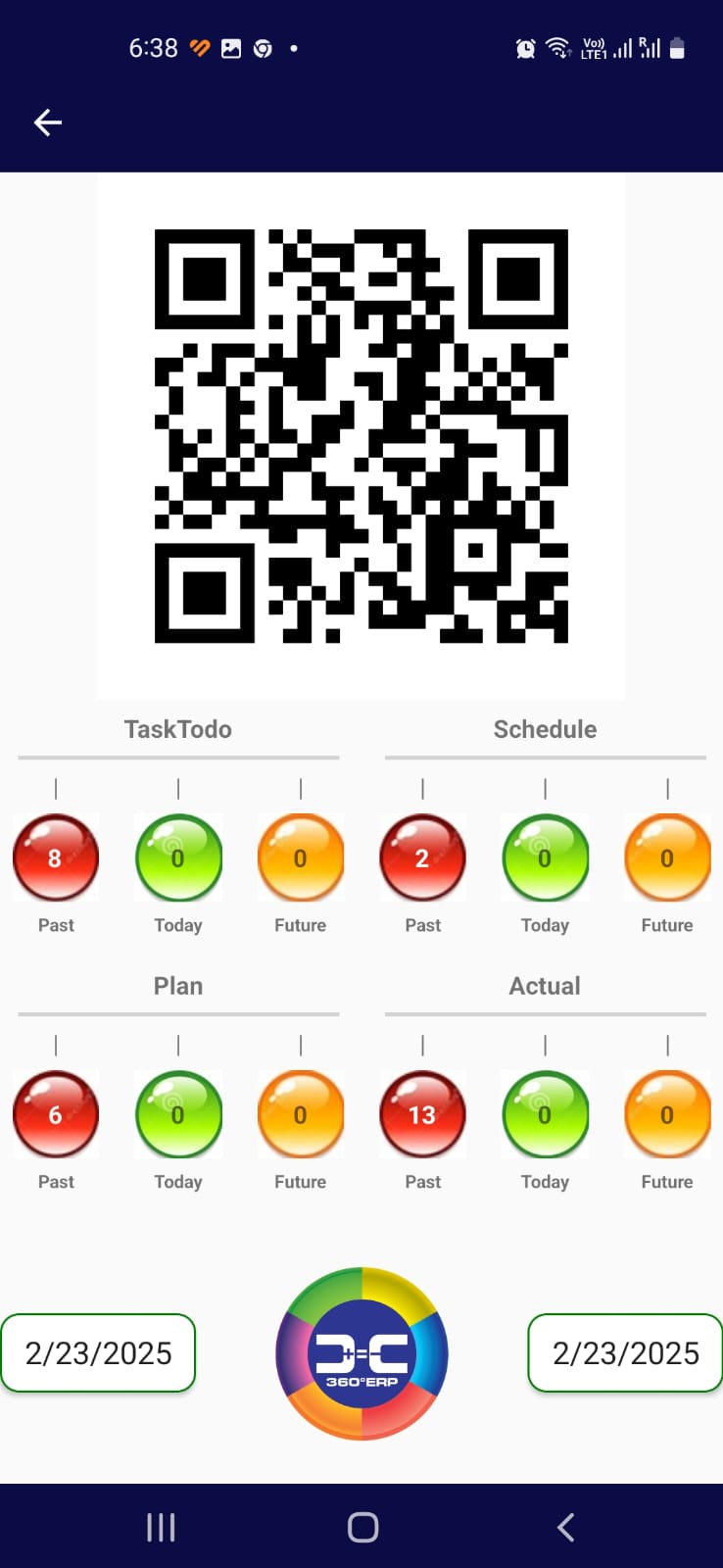Tap the Actual Future orange indicator
This screenshot has width=723, height=1568.
pos(667,1114)
